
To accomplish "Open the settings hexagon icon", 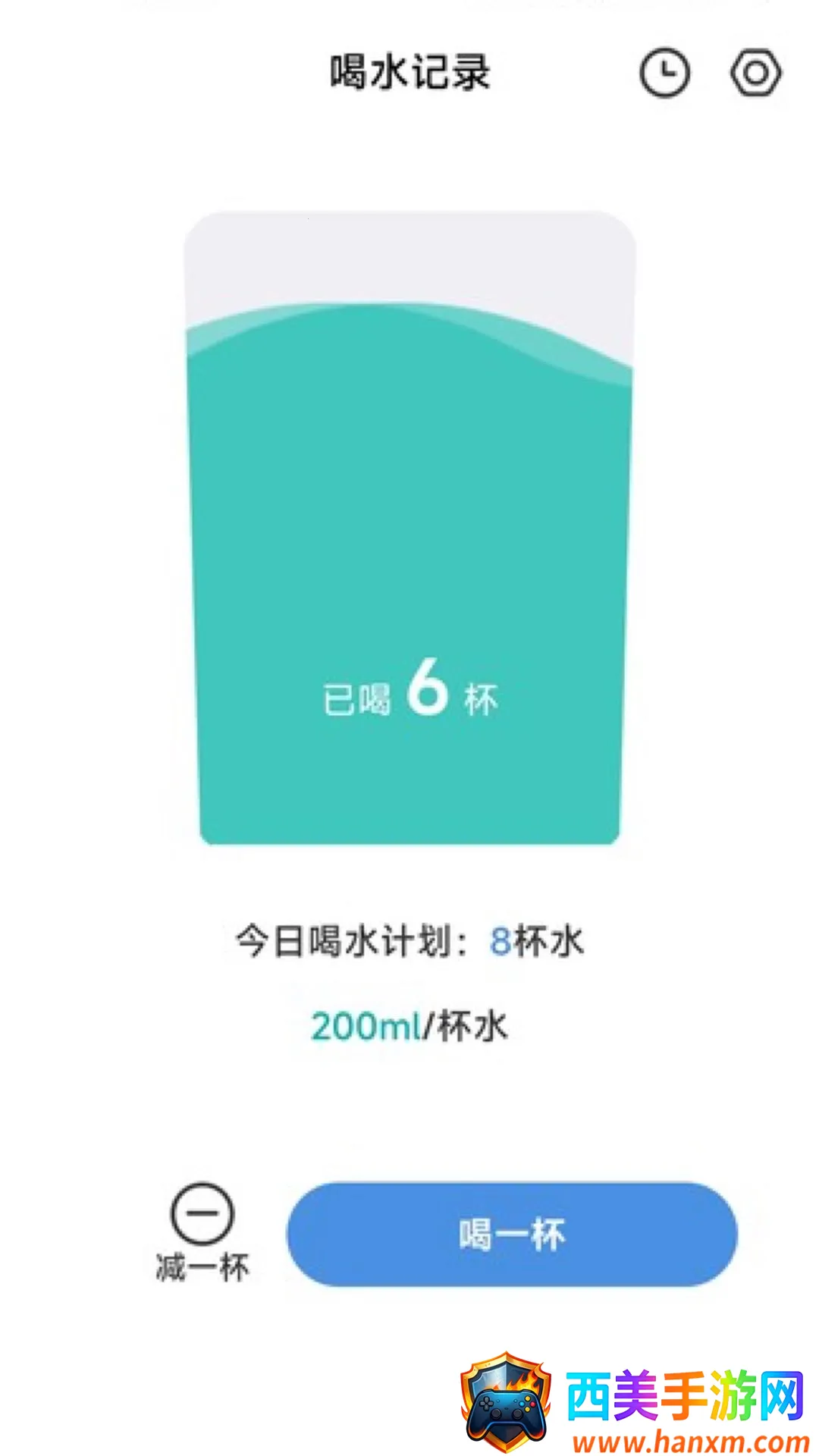I will pyautogui.click(x=755, y=74).
